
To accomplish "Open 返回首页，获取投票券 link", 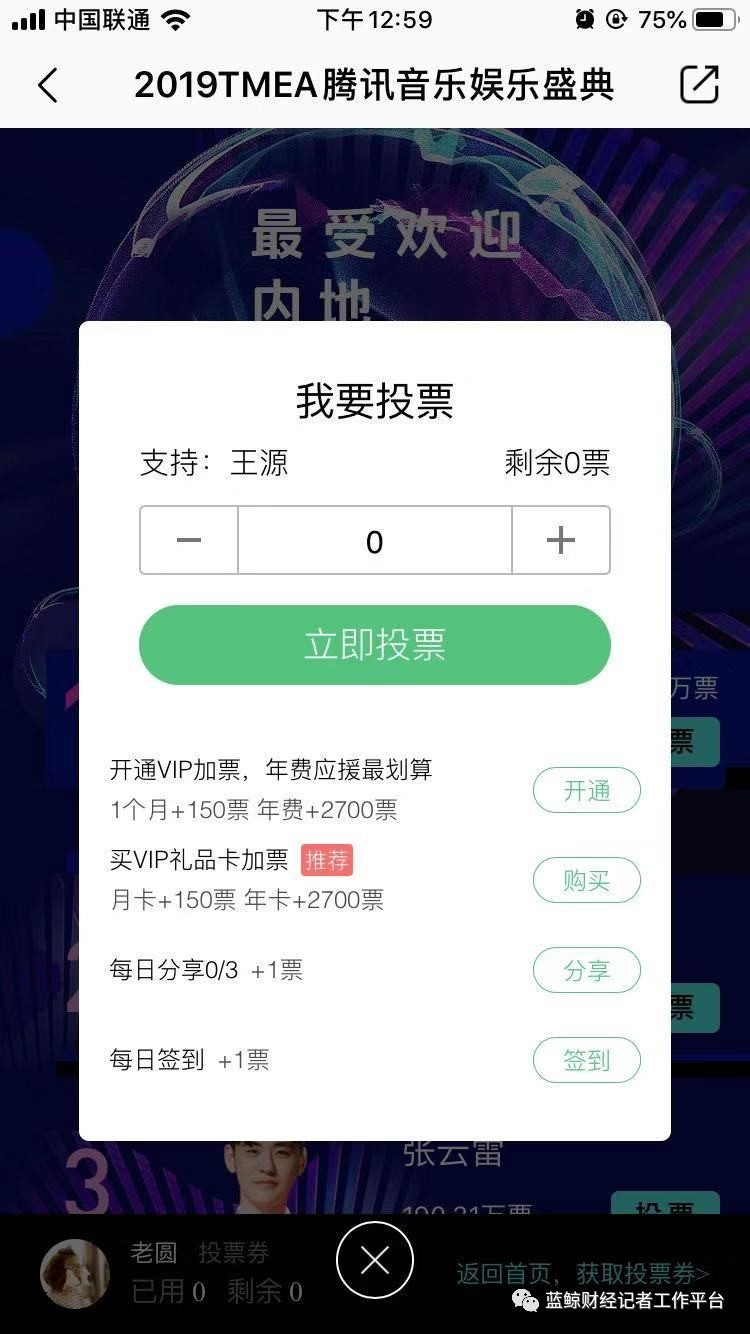I will [x=582, y=1273].
